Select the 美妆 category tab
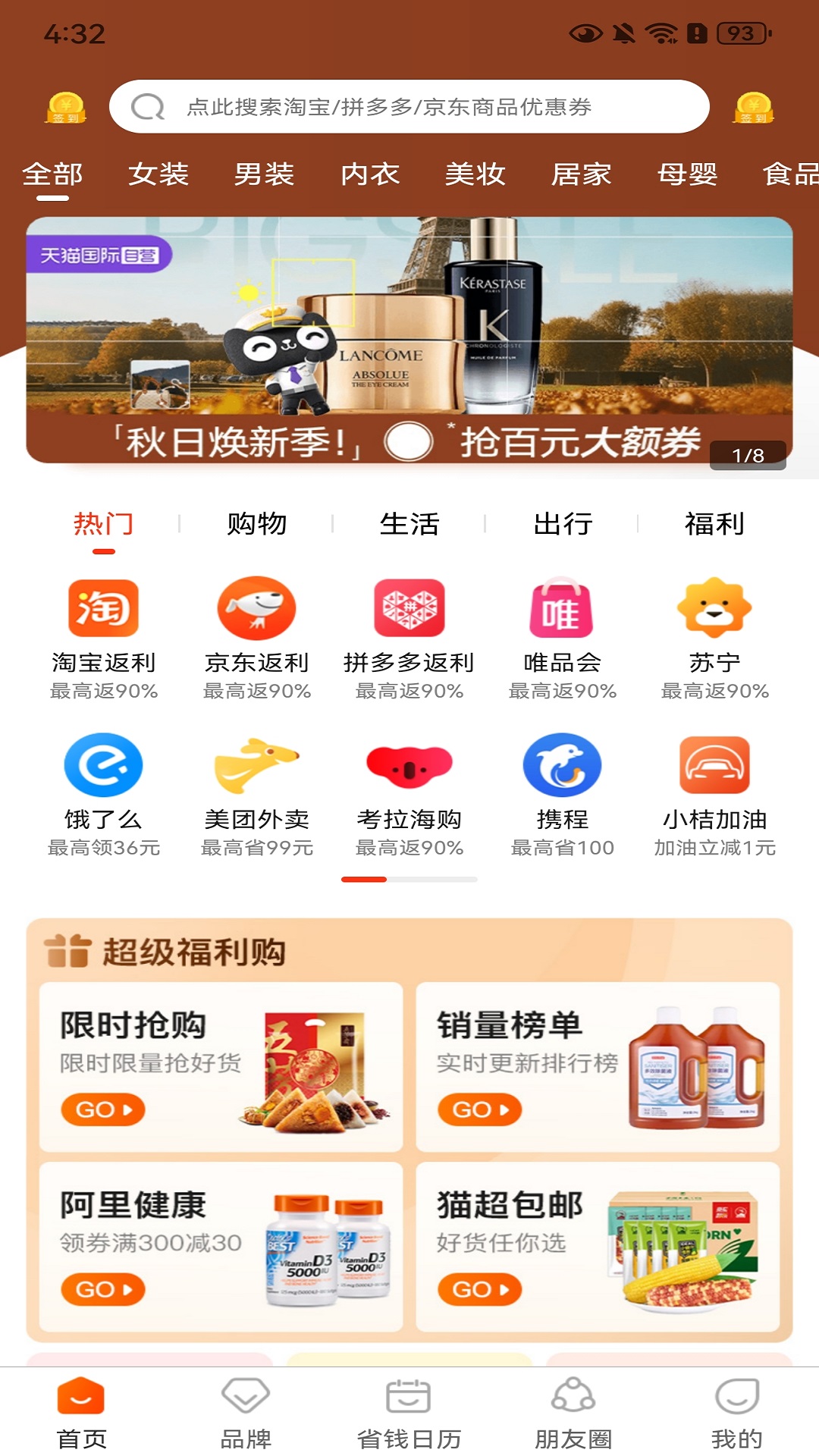This screenshot has width=819, height=1456. click(475, 174)
